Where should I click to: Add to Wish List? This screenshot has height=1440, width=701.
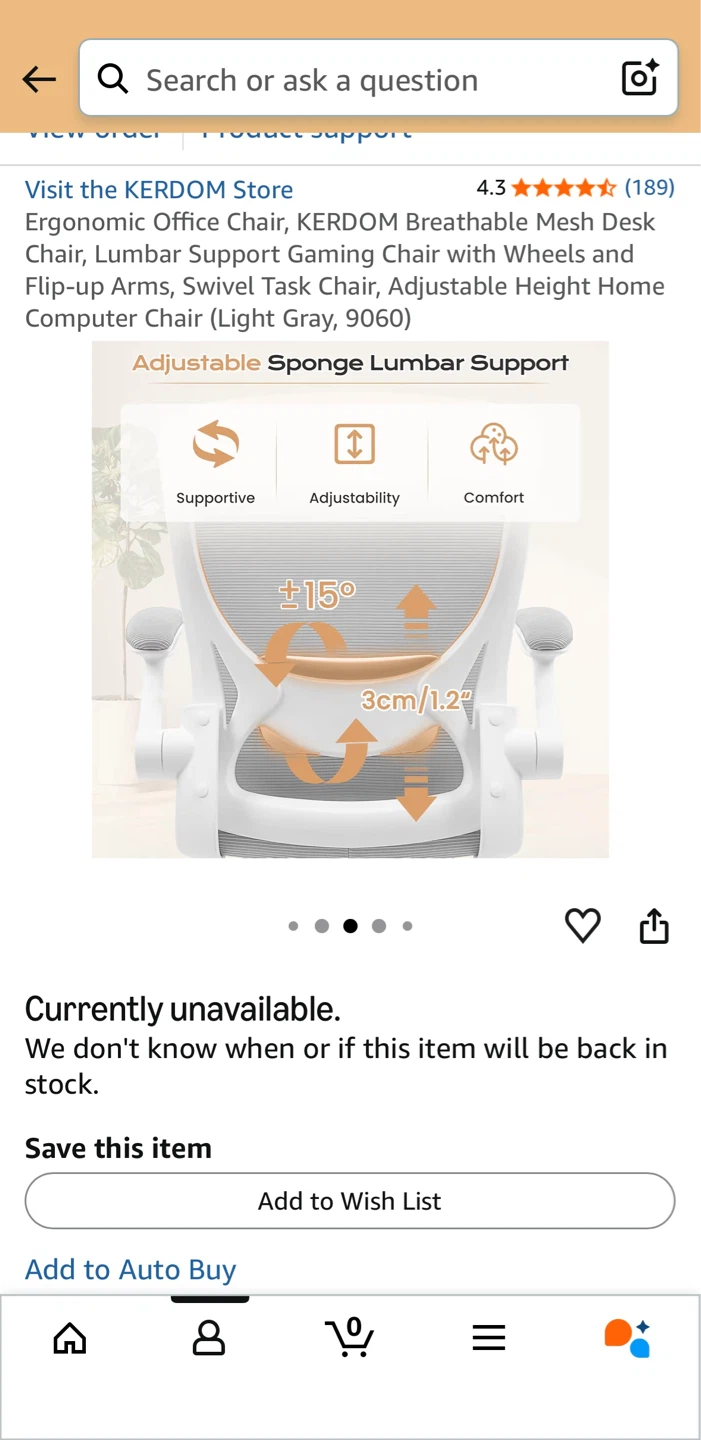pyautogui.click(x=350, y=1200)
